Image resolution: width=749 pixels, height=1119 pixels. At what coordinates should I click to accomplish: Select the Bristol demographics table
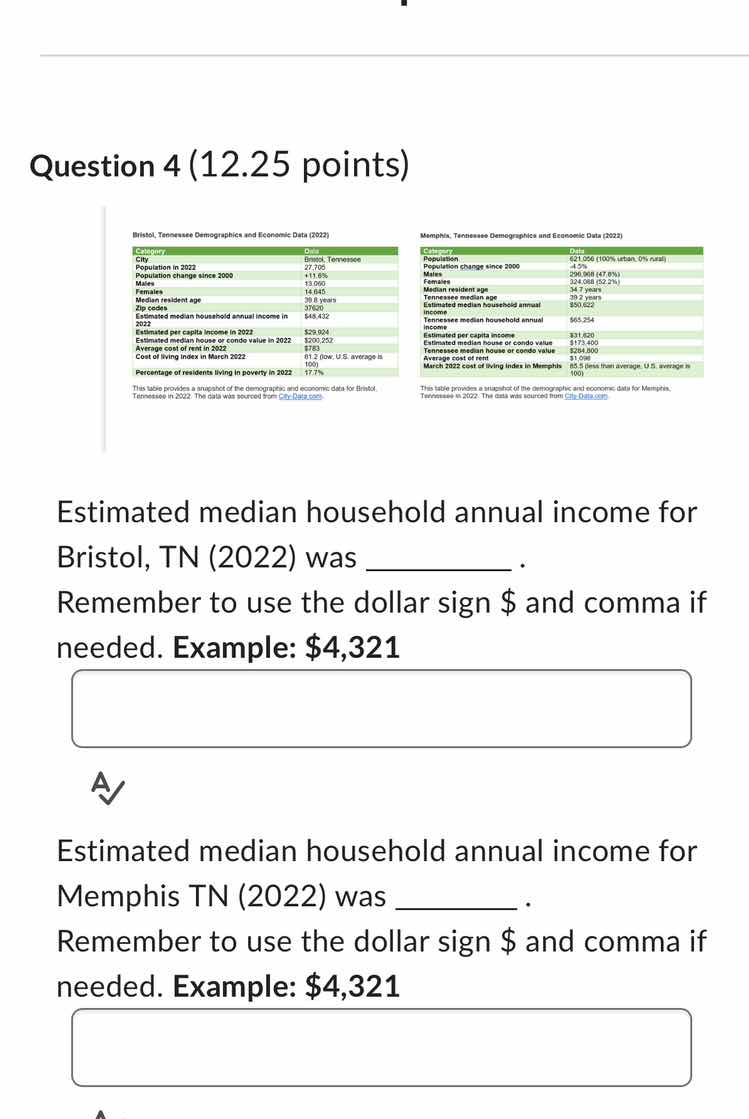tap(263, 312)
